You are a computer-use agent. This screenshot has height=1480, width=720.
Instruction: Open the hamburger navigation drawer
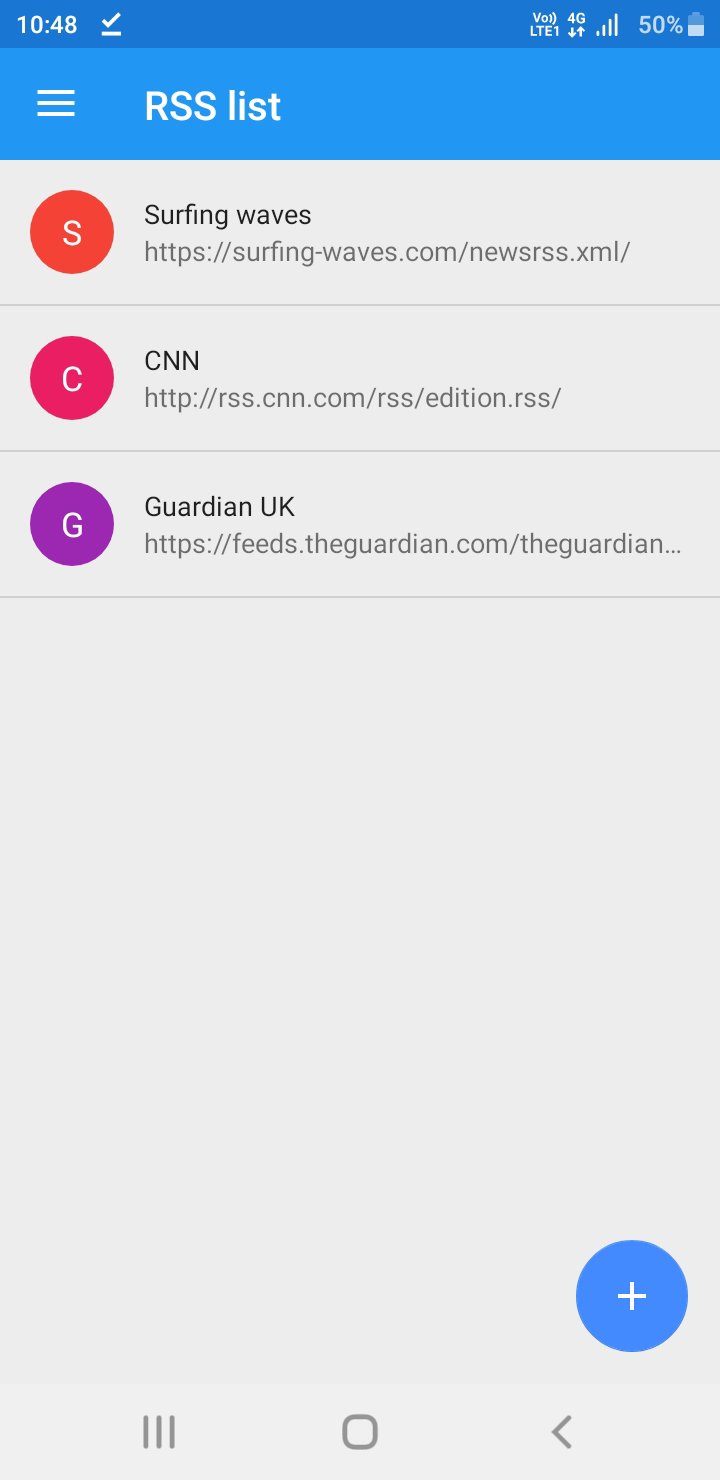pos(56,104)
